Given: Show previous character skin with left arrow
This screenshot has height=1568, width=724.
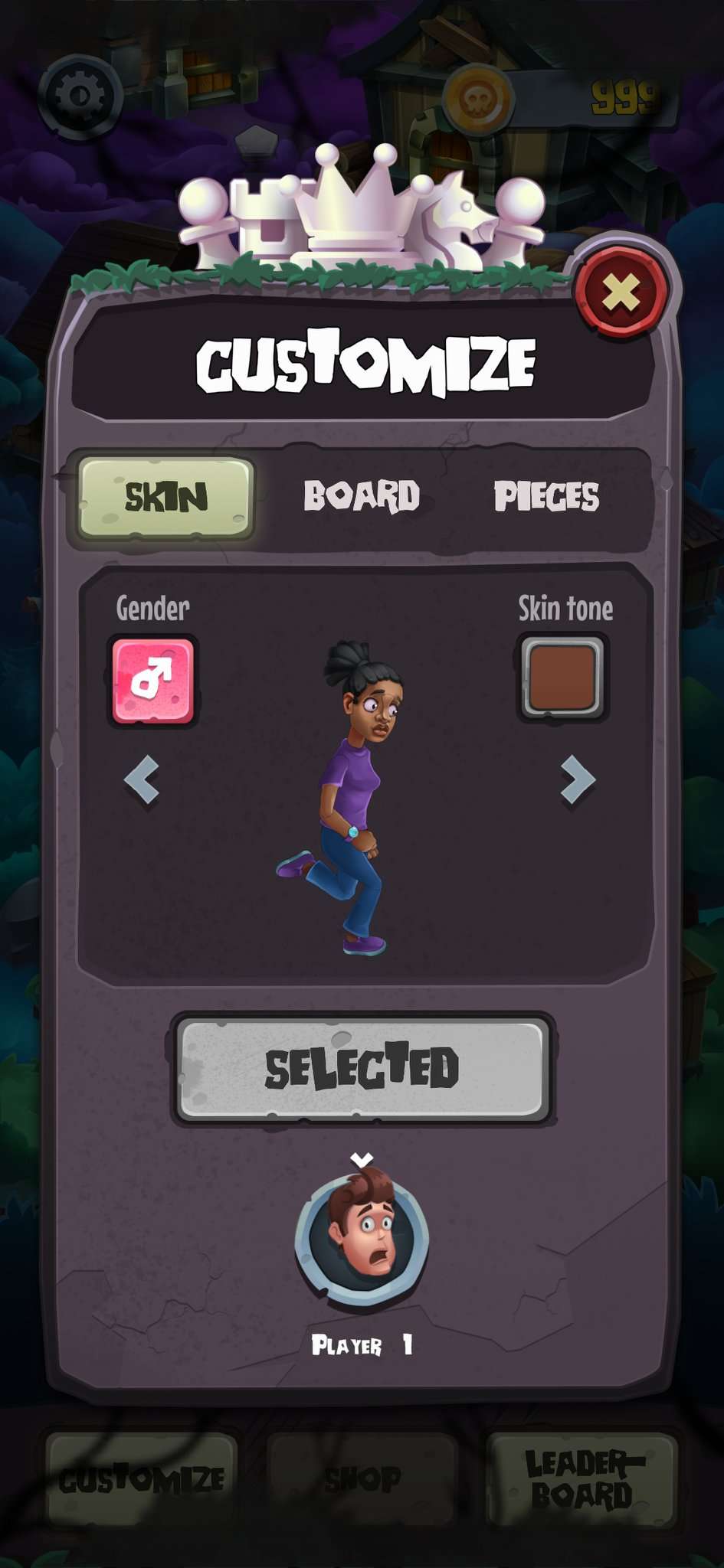Looking at the screenshot, I should click(143, 779).
